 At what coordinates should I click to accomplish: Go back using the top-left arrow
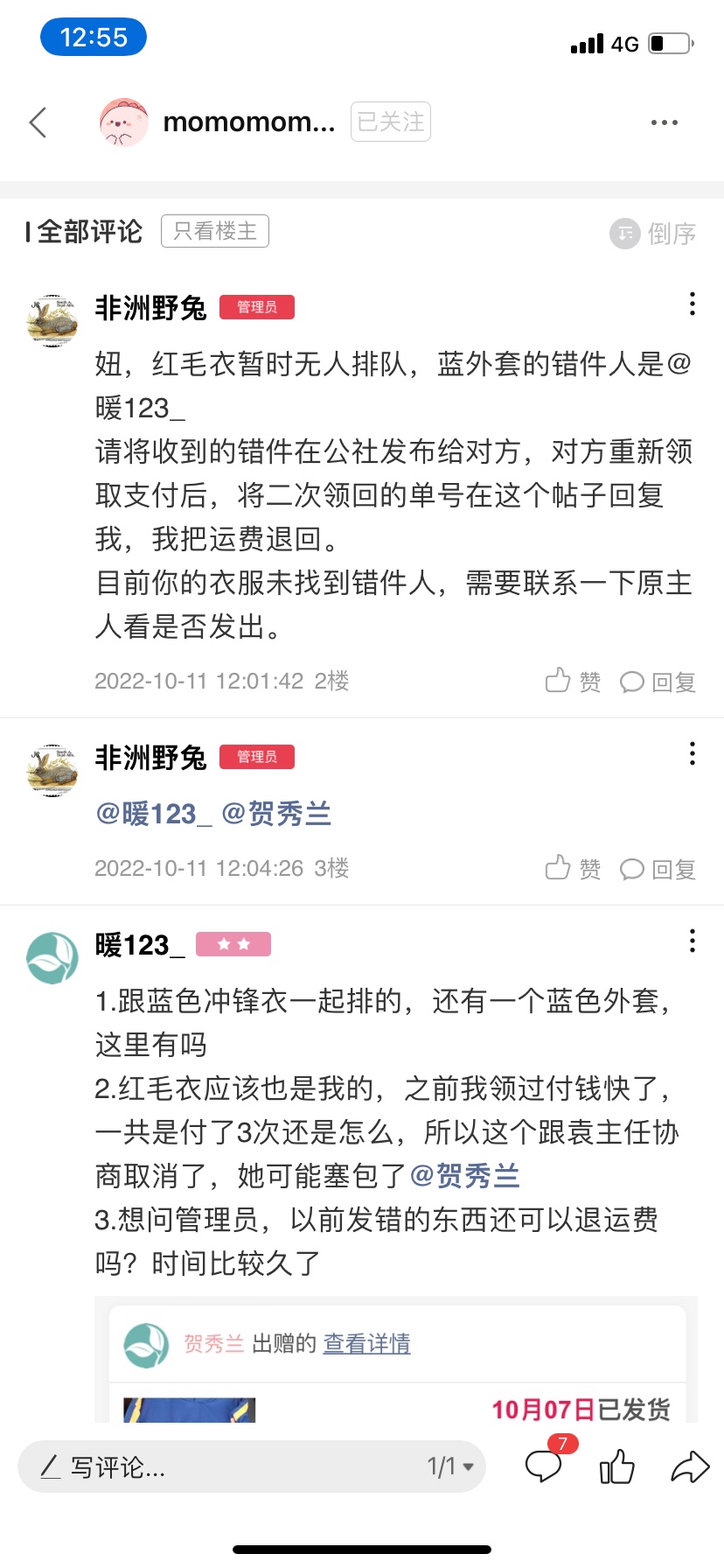[x=38, y=122]
